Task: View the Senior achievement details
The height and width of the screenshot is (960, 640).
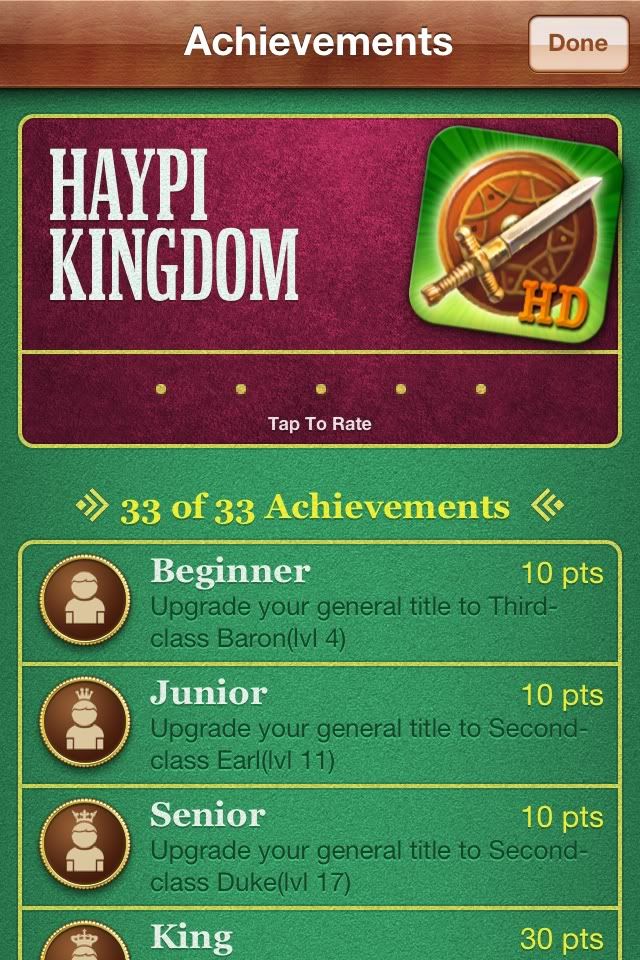Action: point(320,846)
